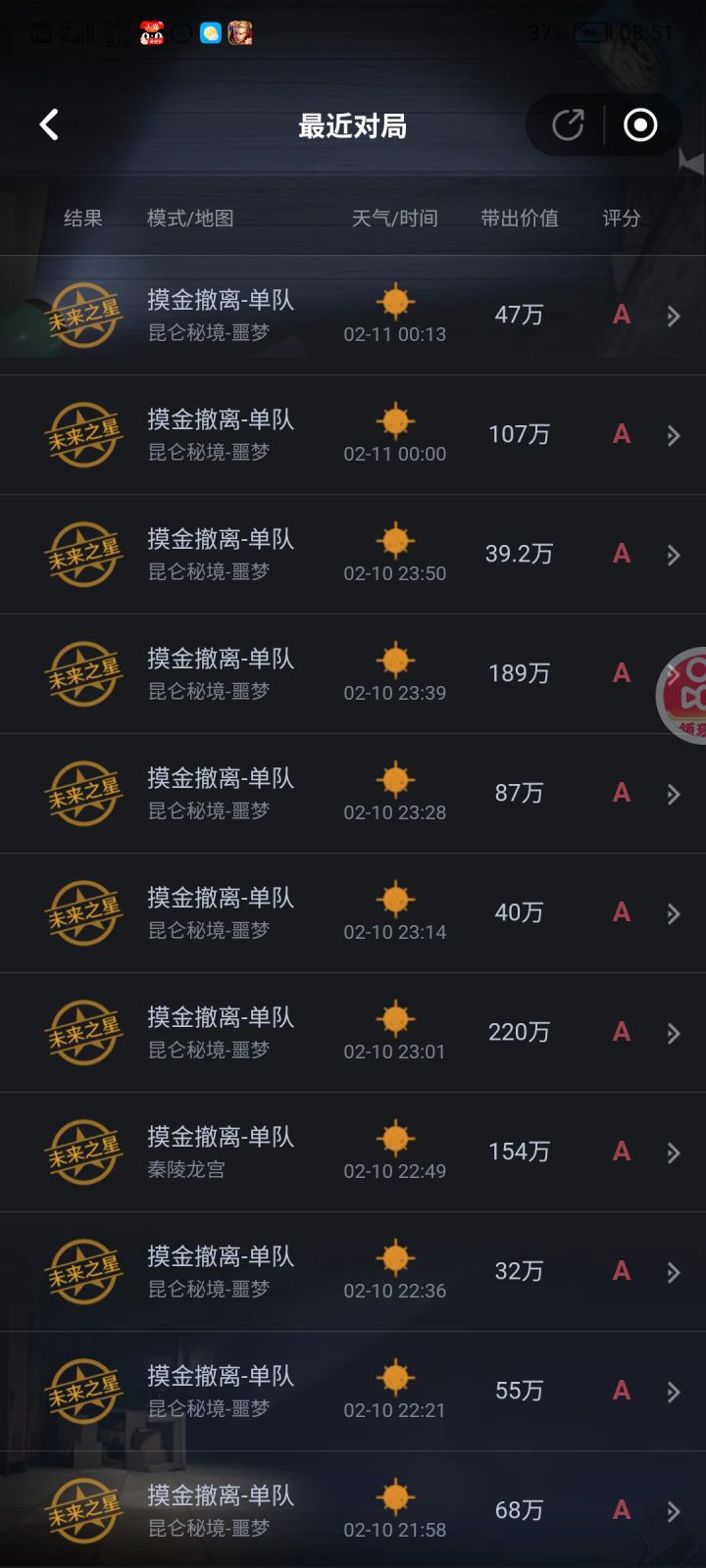Tap the sunny weather icon of the 02-11 00:13 match

coord(395,301)
